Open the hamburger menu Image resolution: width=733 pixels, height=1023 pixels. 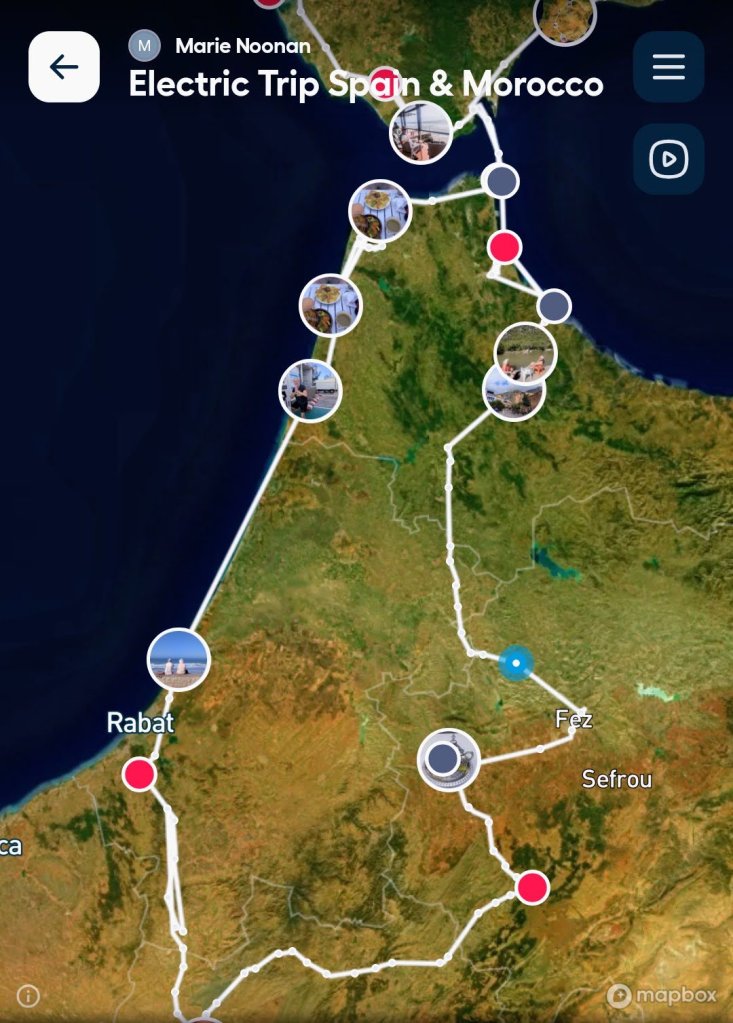coord(668,67)
